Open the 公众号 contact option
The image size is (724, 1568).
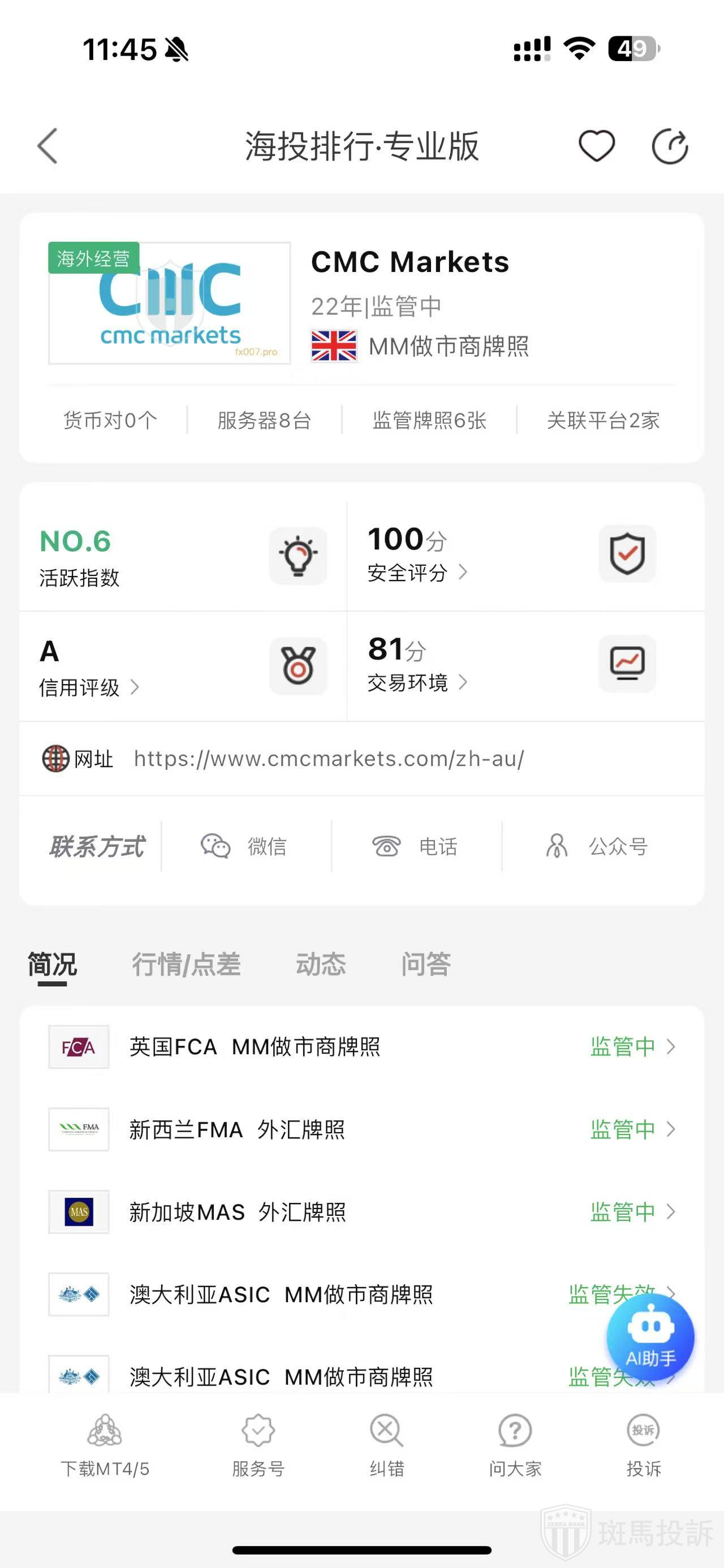click(x=597, y=846)
